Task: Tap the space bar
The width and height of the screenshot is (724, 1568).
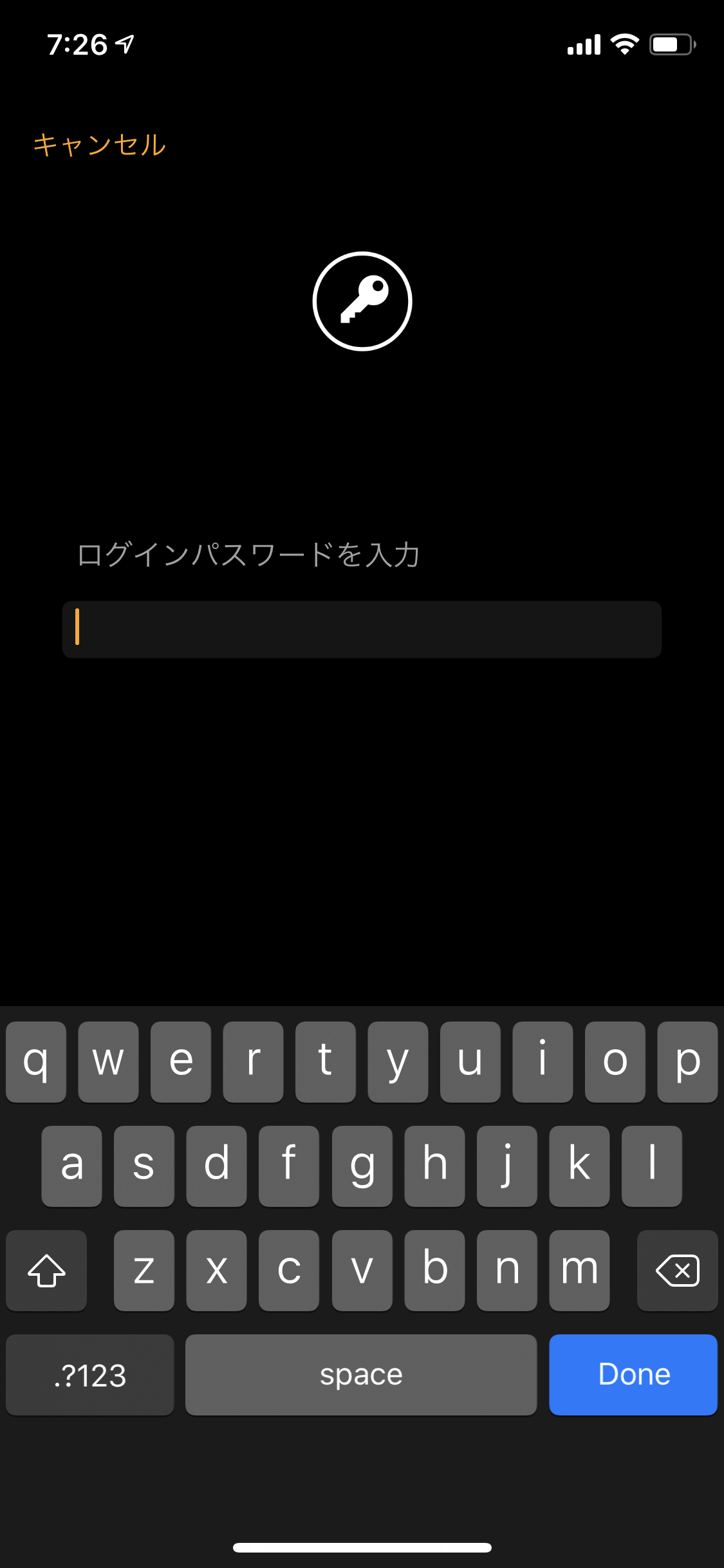Action: [361, 1374]
